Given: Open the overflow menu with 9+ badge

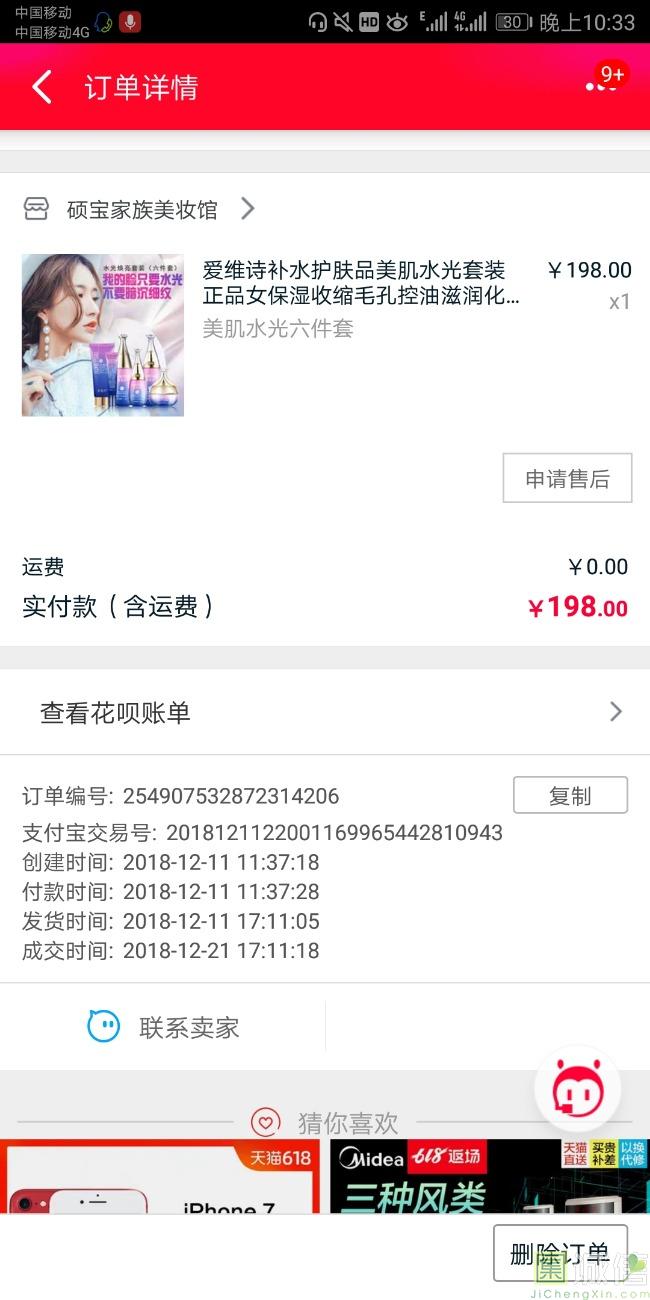Looking at the screenshot, I should coord(601,86).
